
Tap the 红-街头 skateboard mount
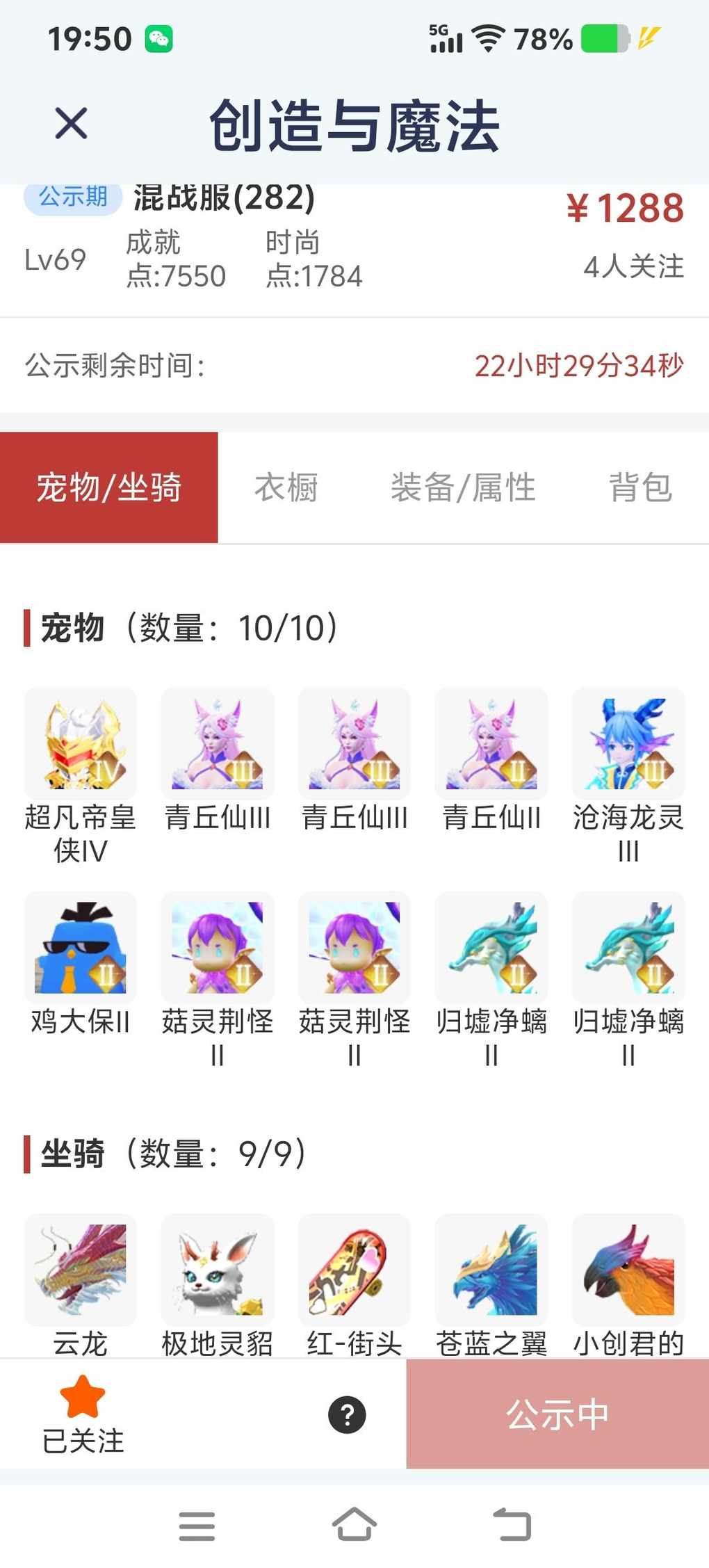(354, 1270)
